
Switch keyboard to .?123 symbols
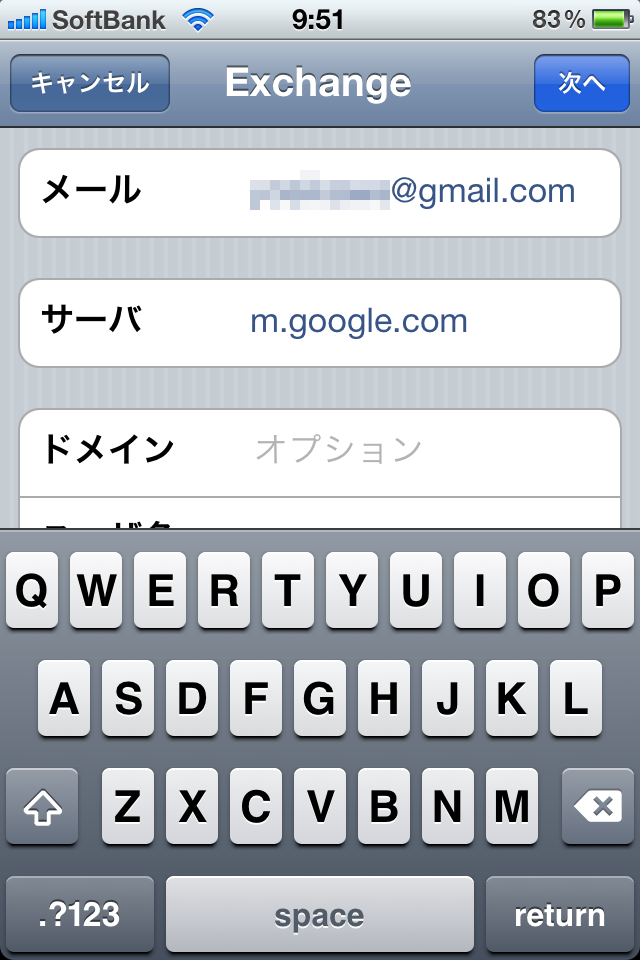click(80, 915)
